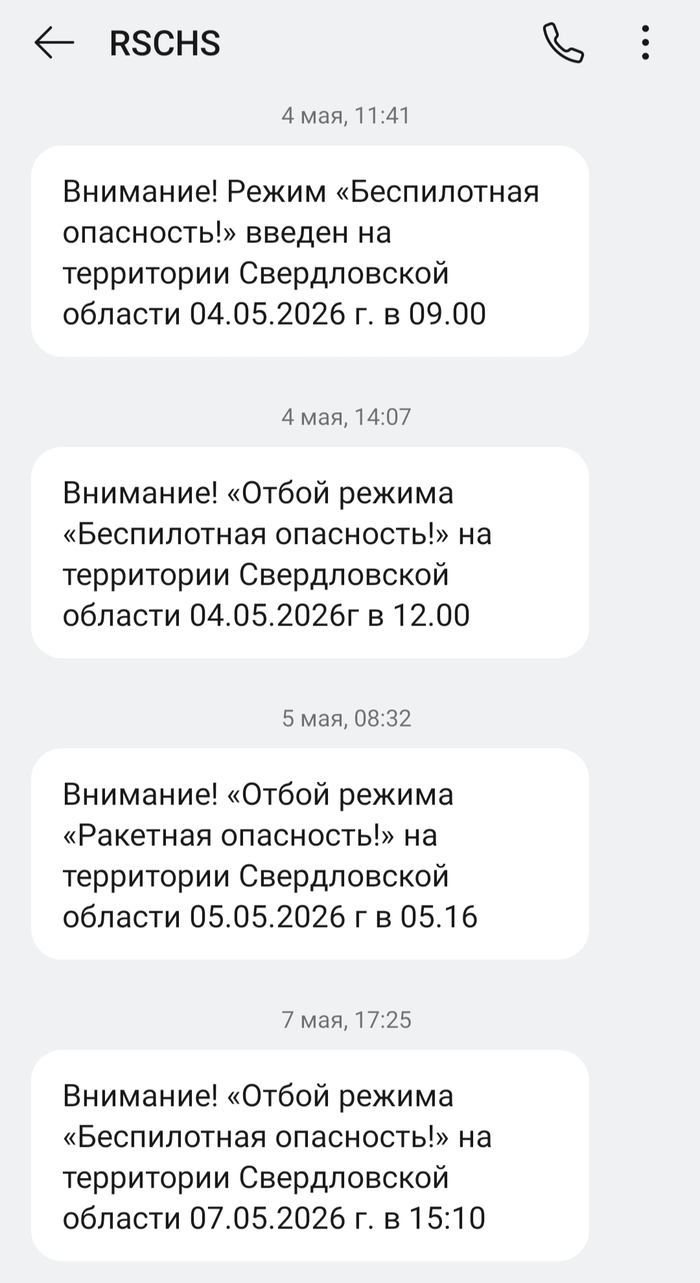Image resolution: width=700 pixels, height=1283 pixels.
Task: Call the RSCHS sender
Action: coord(563,43)
